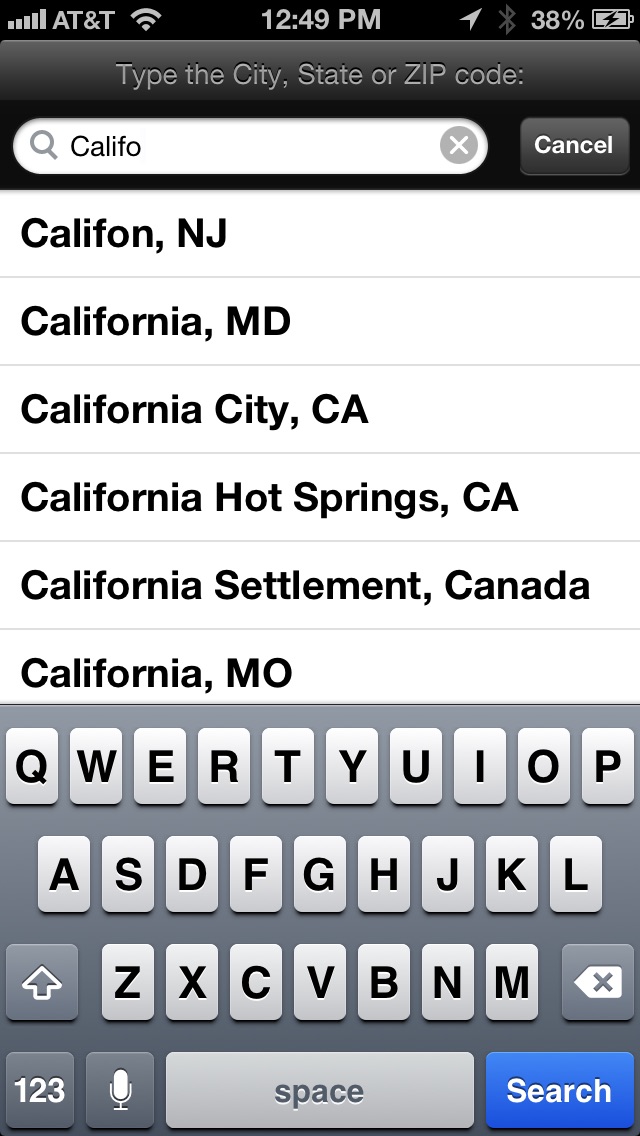Clear the search text field
640x1136 pixels.
[x=459, y=146]
